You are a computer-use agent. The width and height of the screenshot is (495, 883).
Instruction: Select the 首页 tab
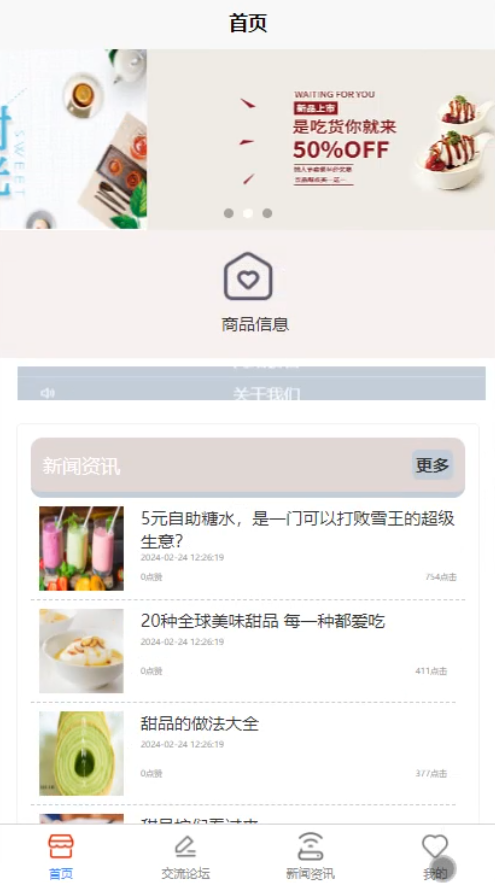[61, 856]
